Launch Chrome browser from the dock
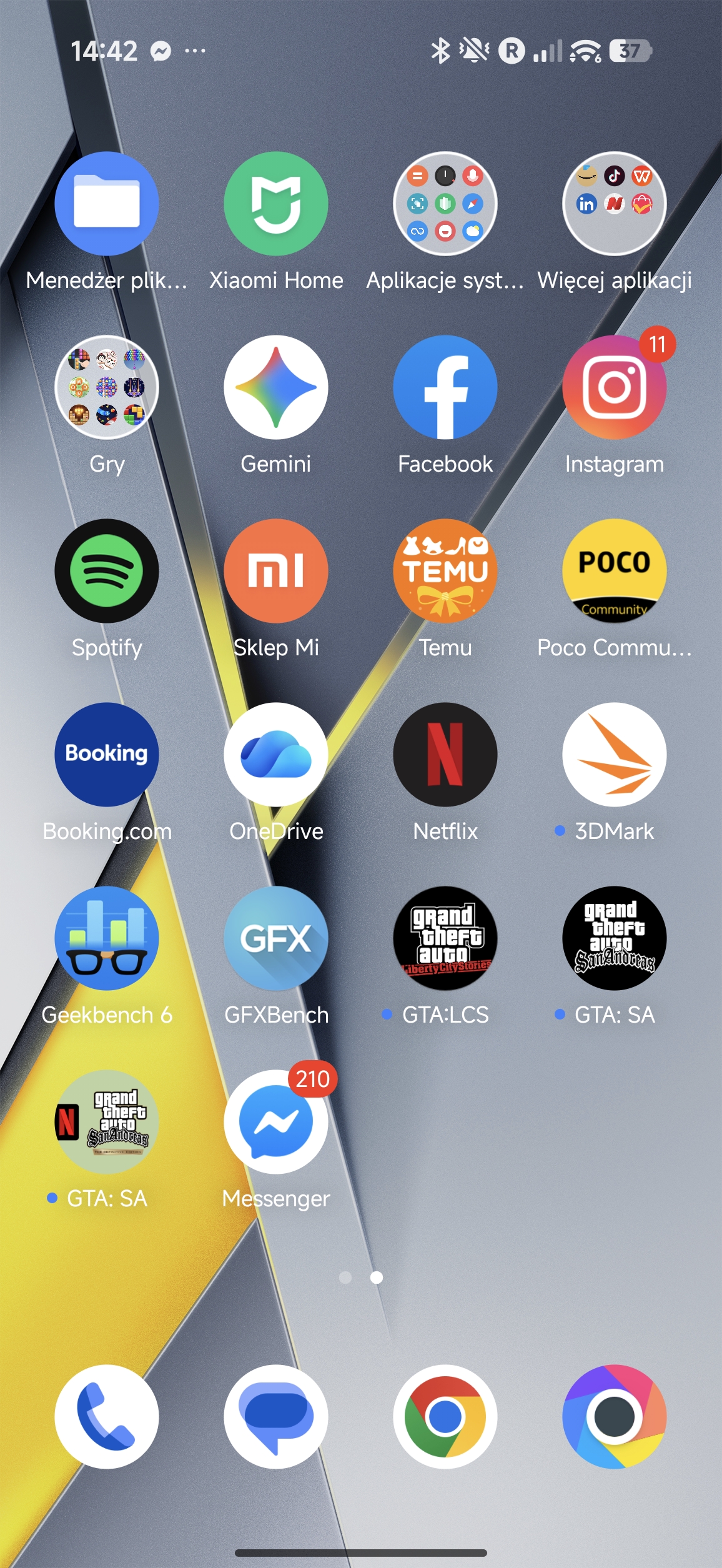 coord(445,1417)
